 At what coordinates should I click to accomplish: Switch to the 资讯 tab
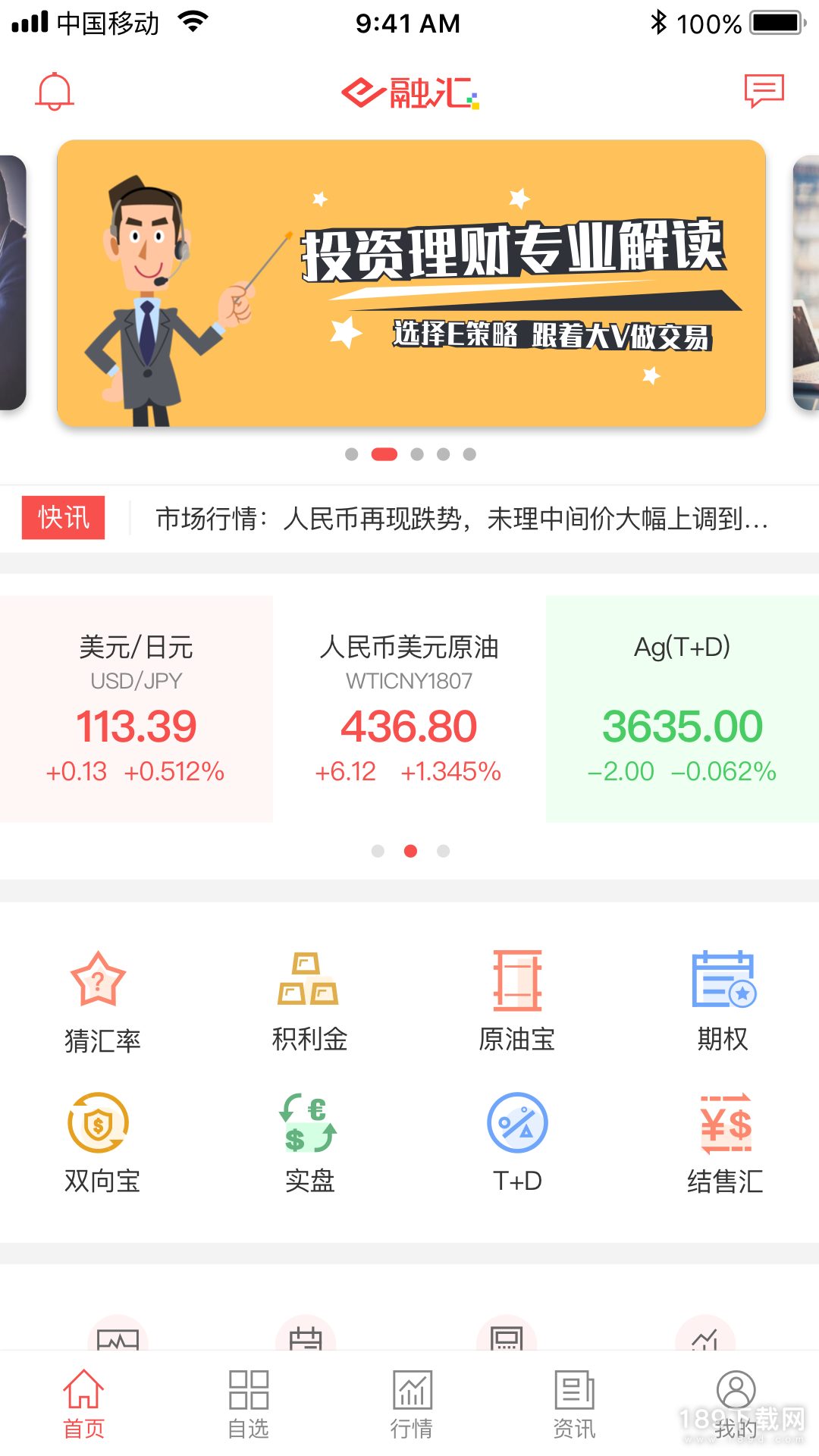point(574,1404)
